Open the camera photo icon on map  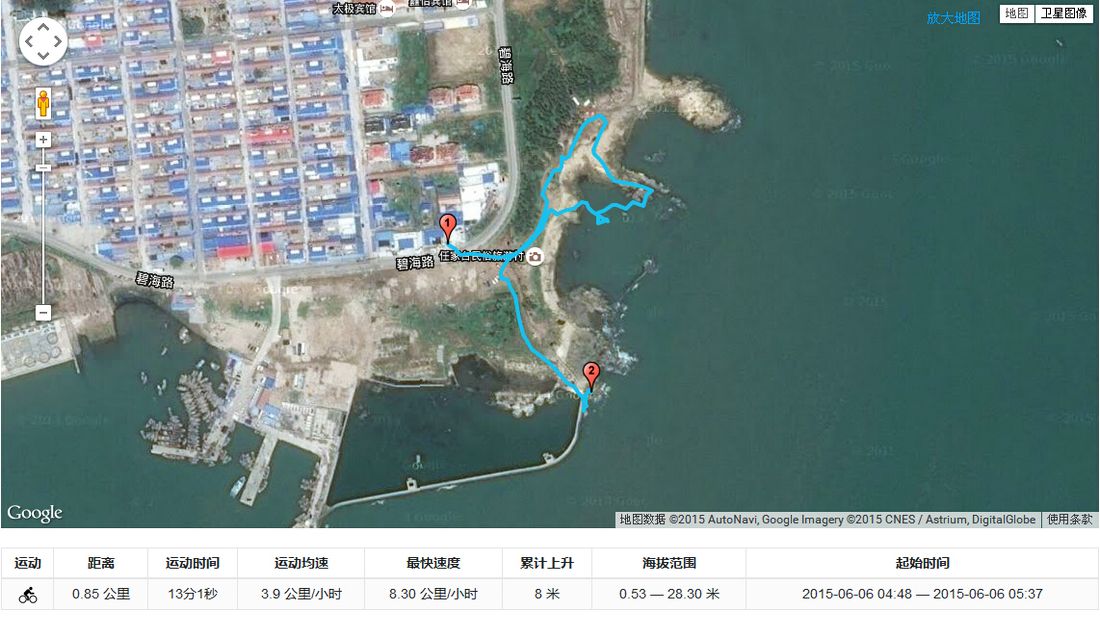click(535, 257)
